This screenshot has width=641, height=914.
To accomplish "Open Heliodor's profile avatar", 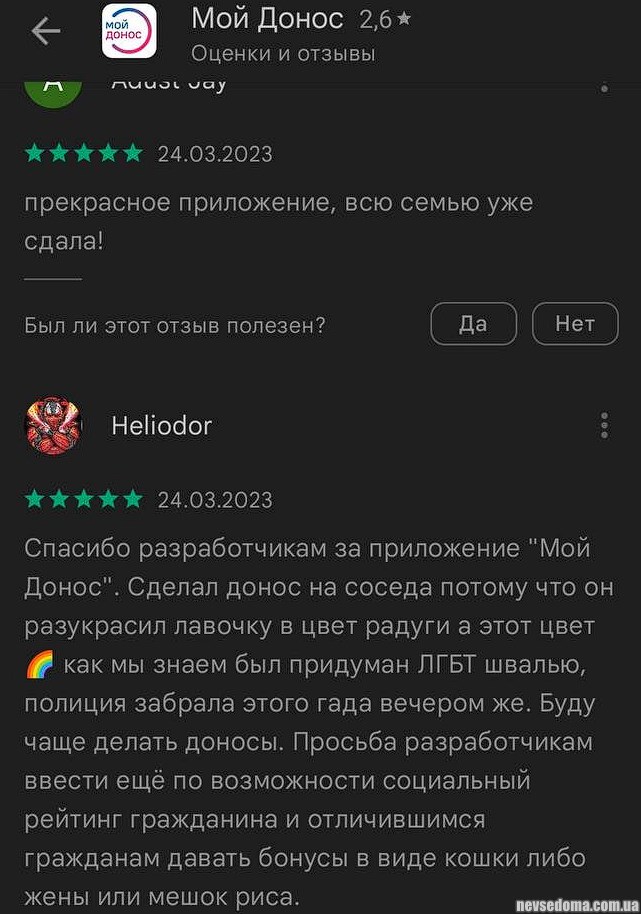I will coord(52,426).
